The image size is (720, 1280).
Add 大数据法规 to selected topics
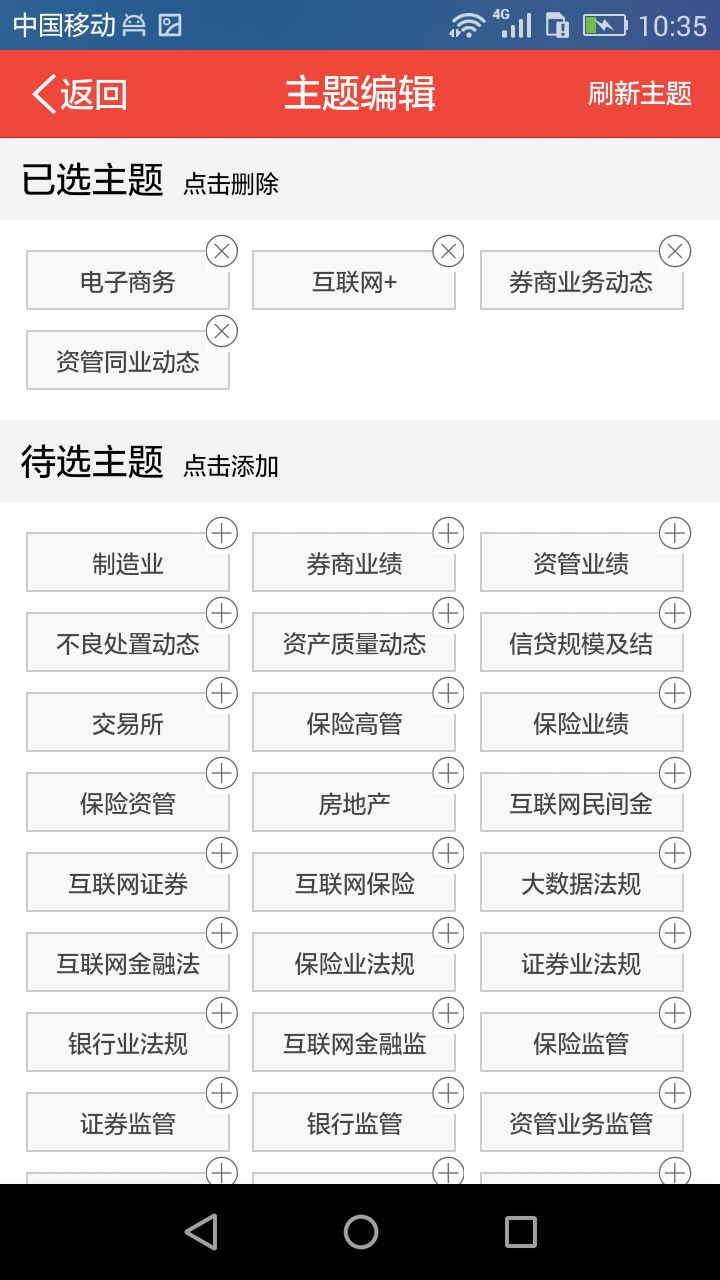(x=581, y=884)
